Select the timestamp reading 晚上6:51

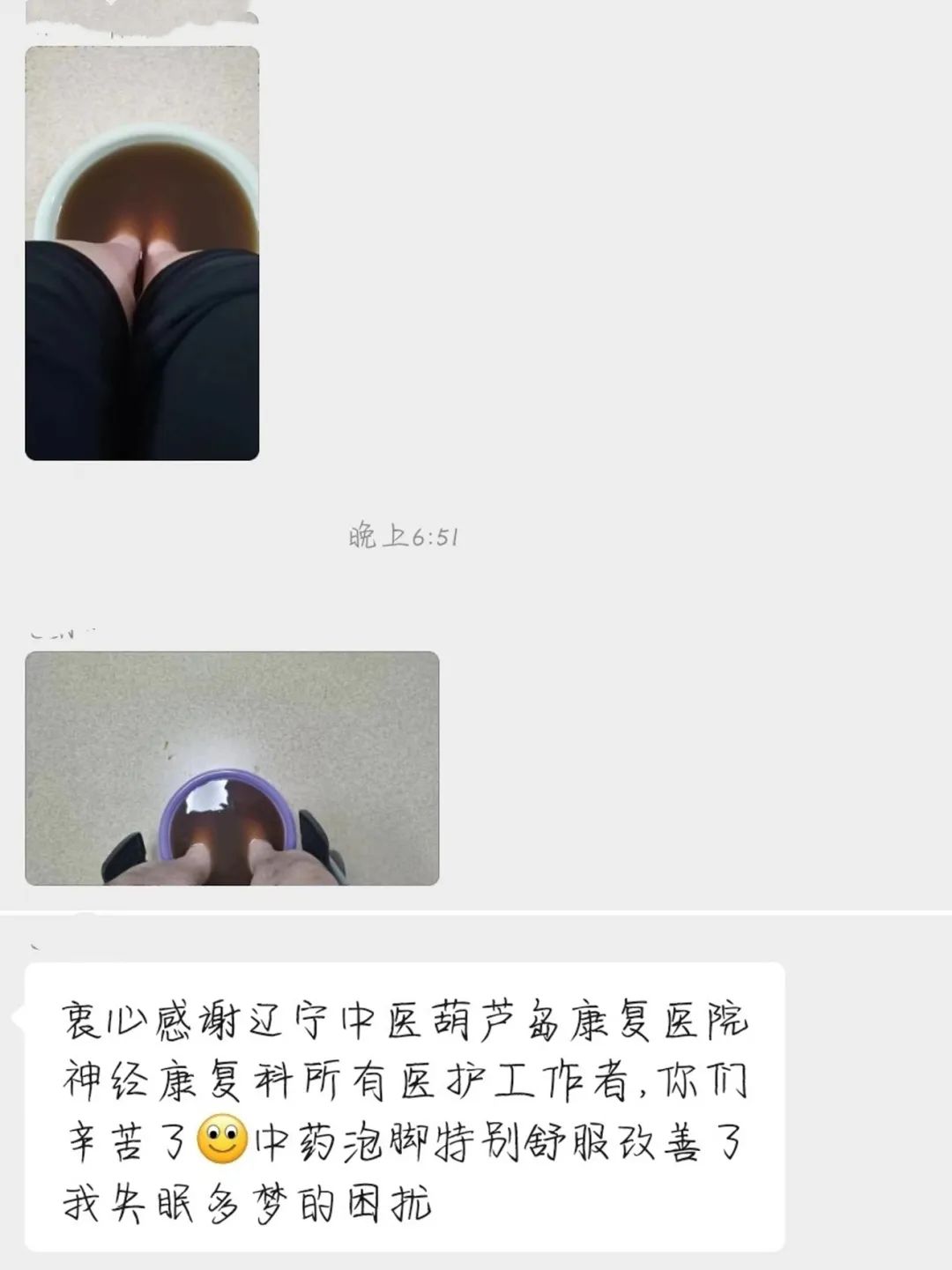pos(406,535)
